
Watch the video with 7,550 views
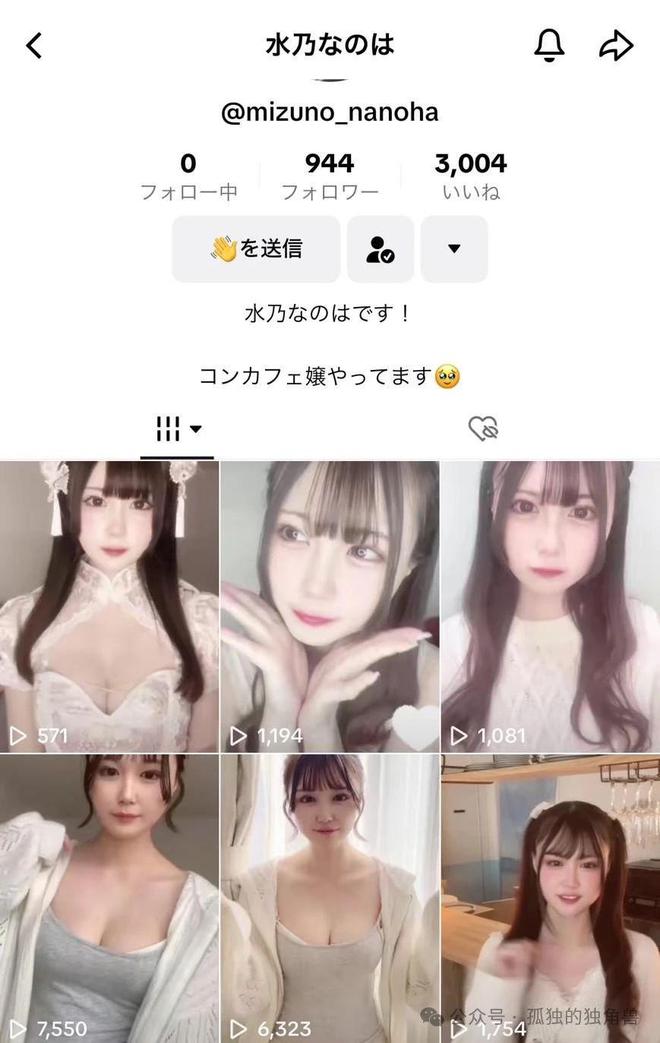109,898
